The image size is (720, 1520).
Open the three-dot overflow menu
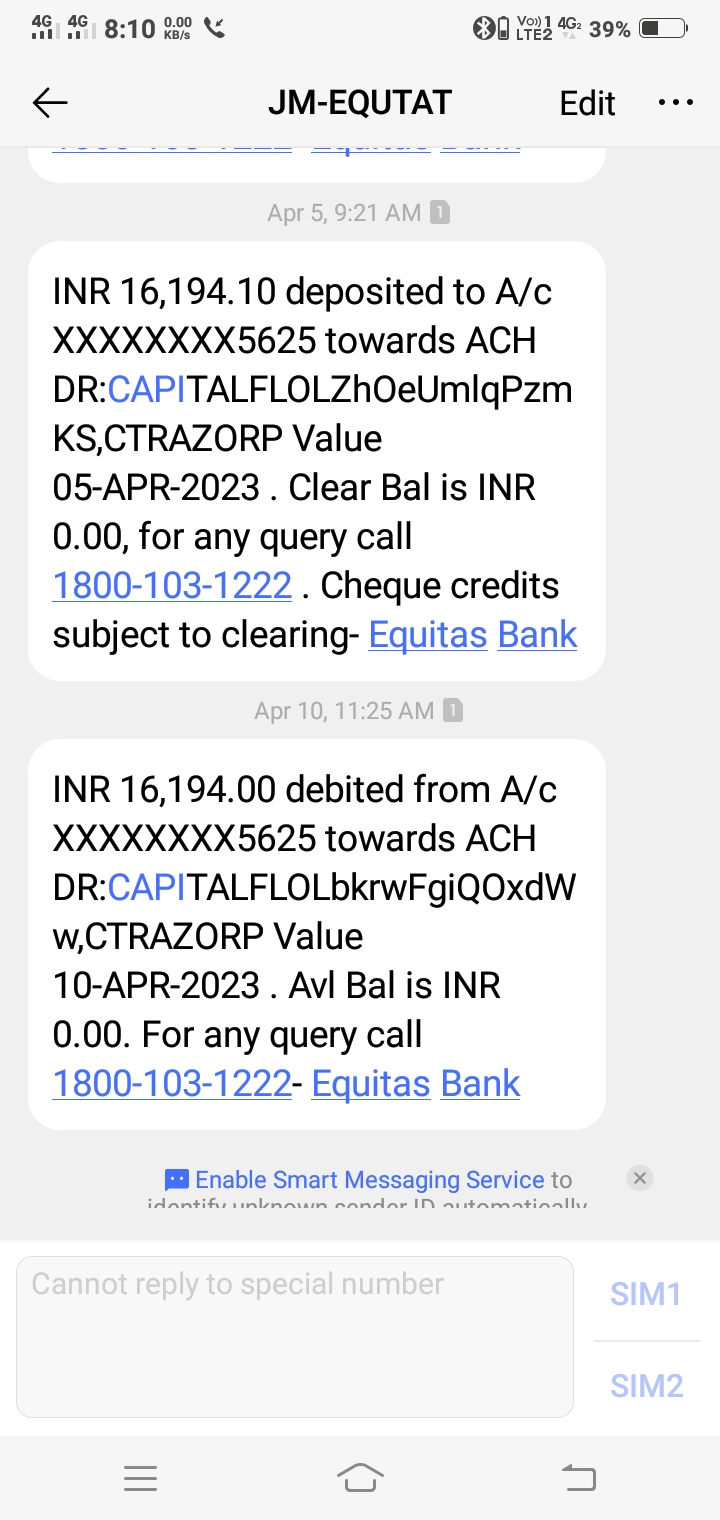(675, 103)
